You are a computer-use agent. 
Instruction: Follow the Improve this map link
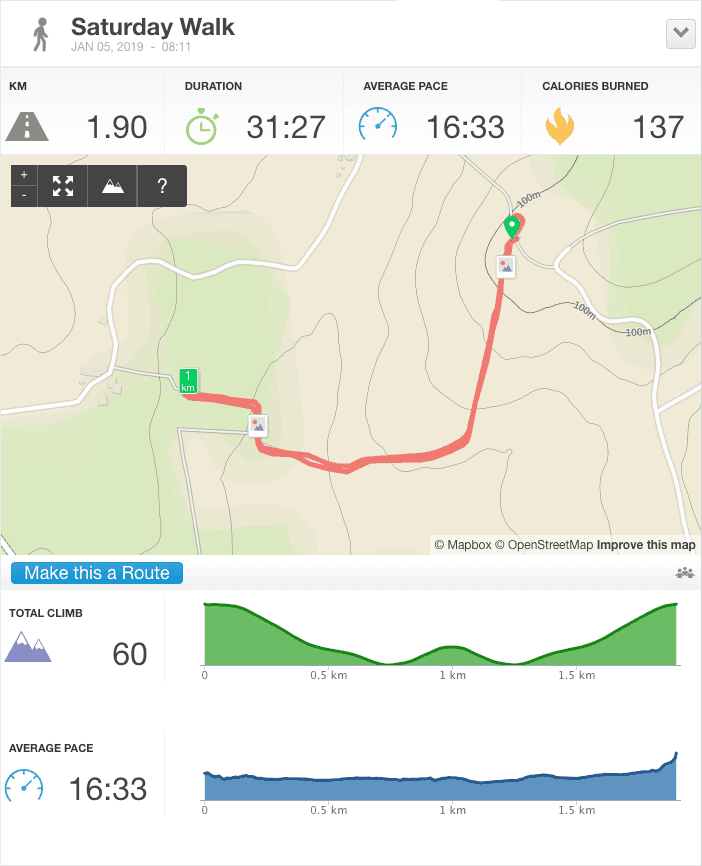[x=646, y=545]
